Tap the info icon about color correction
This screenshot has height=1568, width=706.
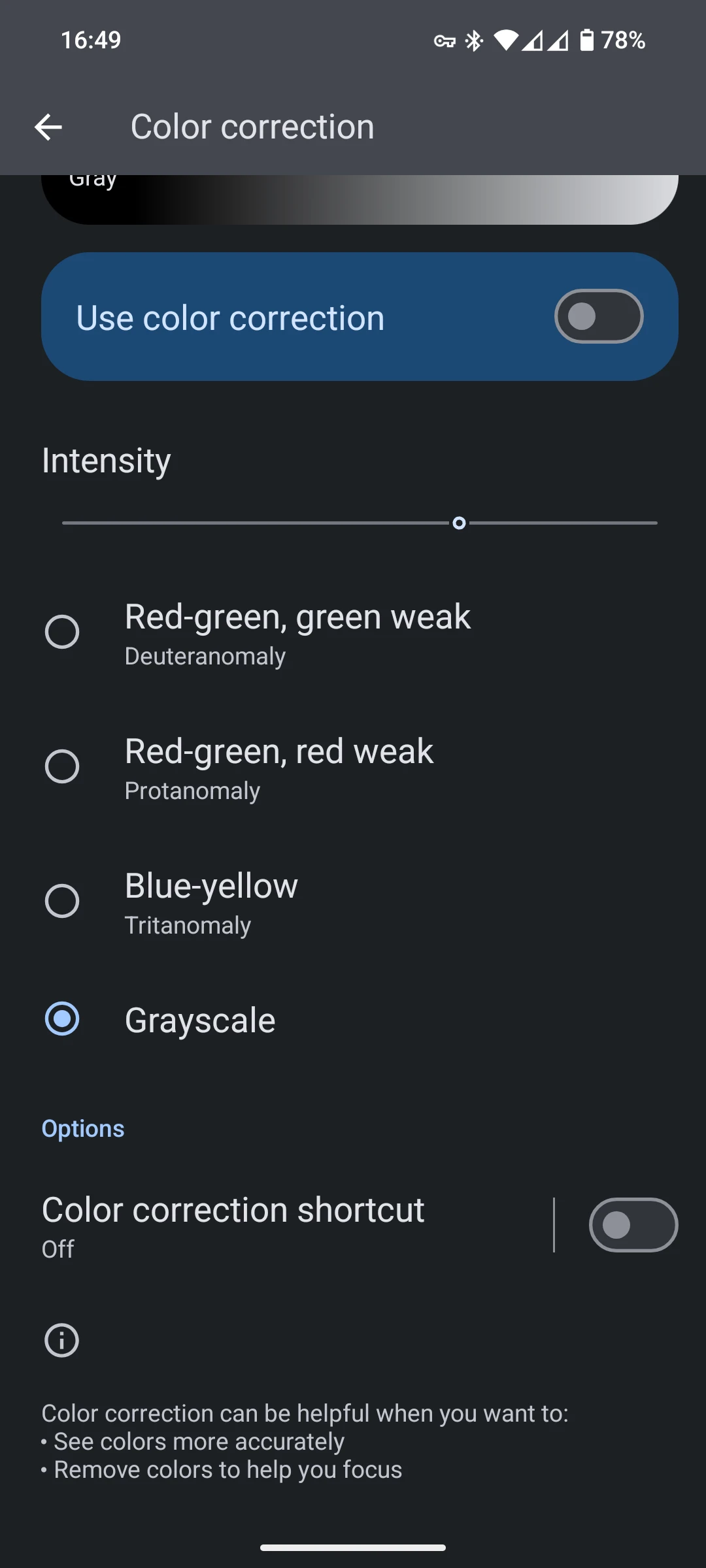tap(60, 1341)
